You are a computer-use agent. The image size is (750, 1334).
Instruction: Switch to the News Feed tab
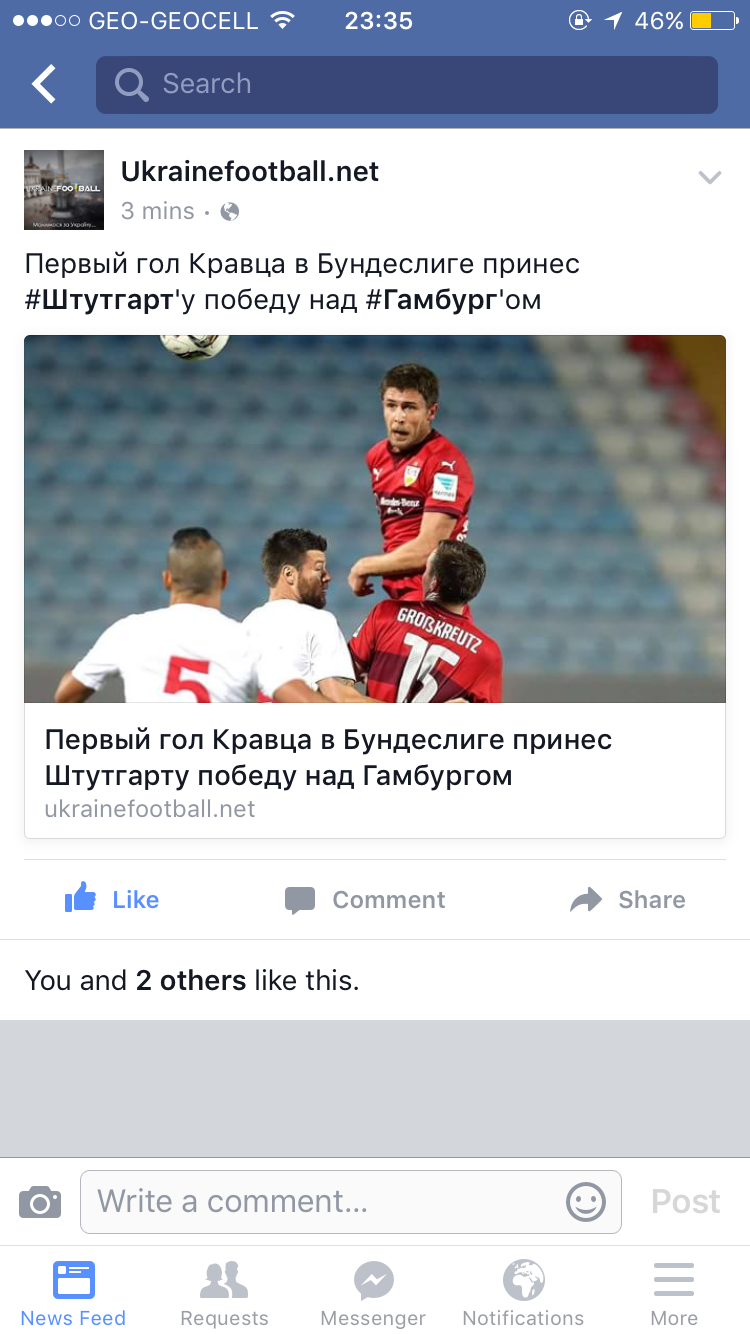point(74,1292)
